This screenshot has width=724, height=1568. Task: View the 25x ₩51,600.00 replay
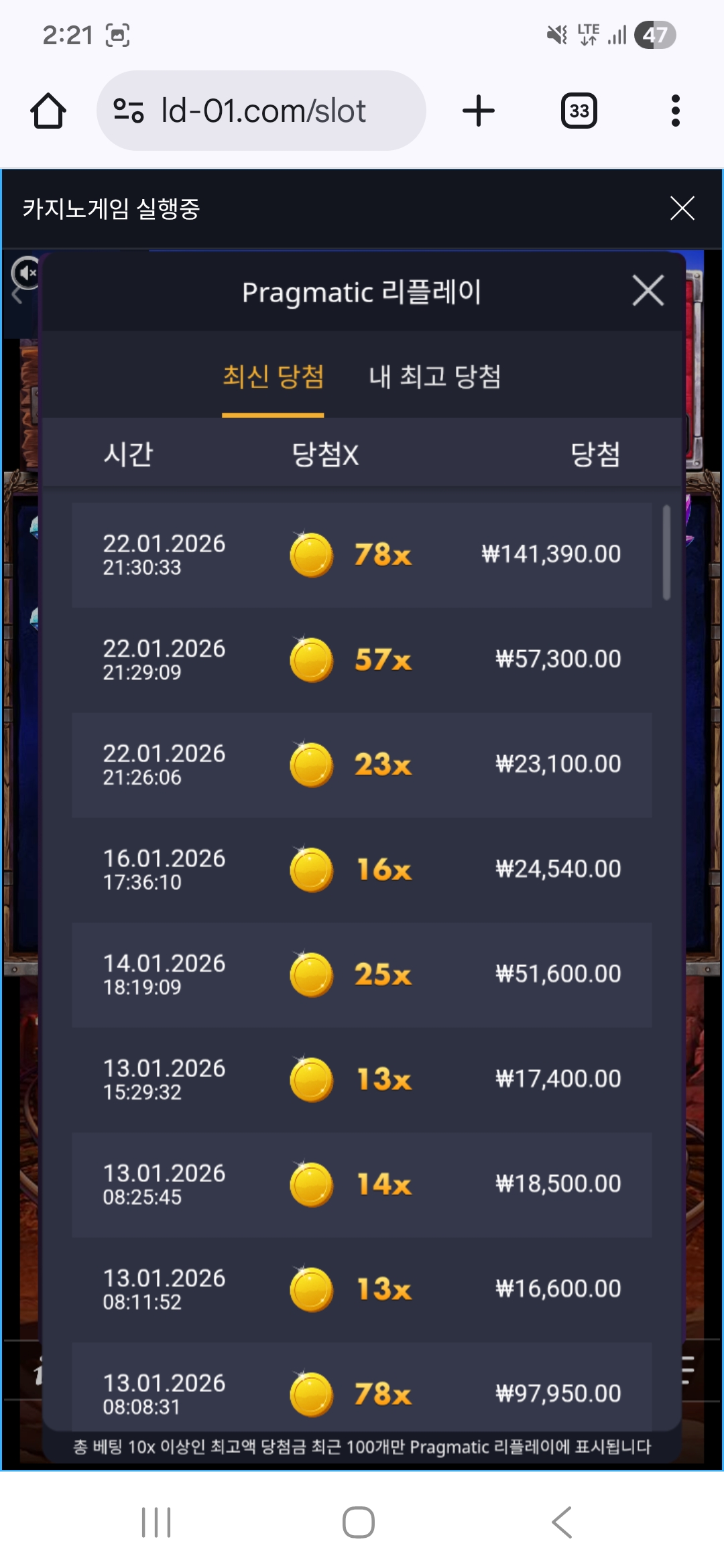pos(362,974)
